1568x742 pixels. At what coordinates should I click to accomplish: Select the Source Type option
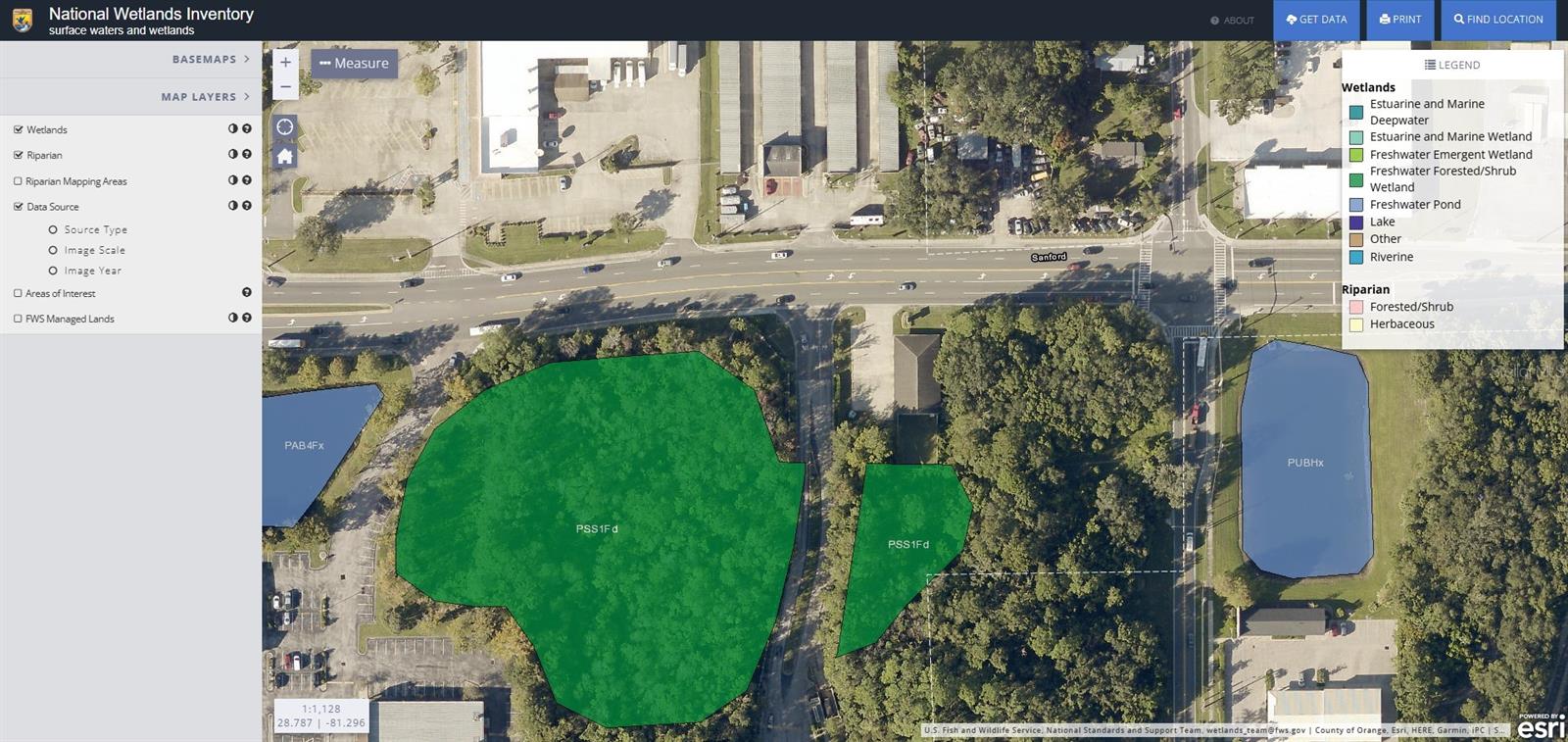53,230
